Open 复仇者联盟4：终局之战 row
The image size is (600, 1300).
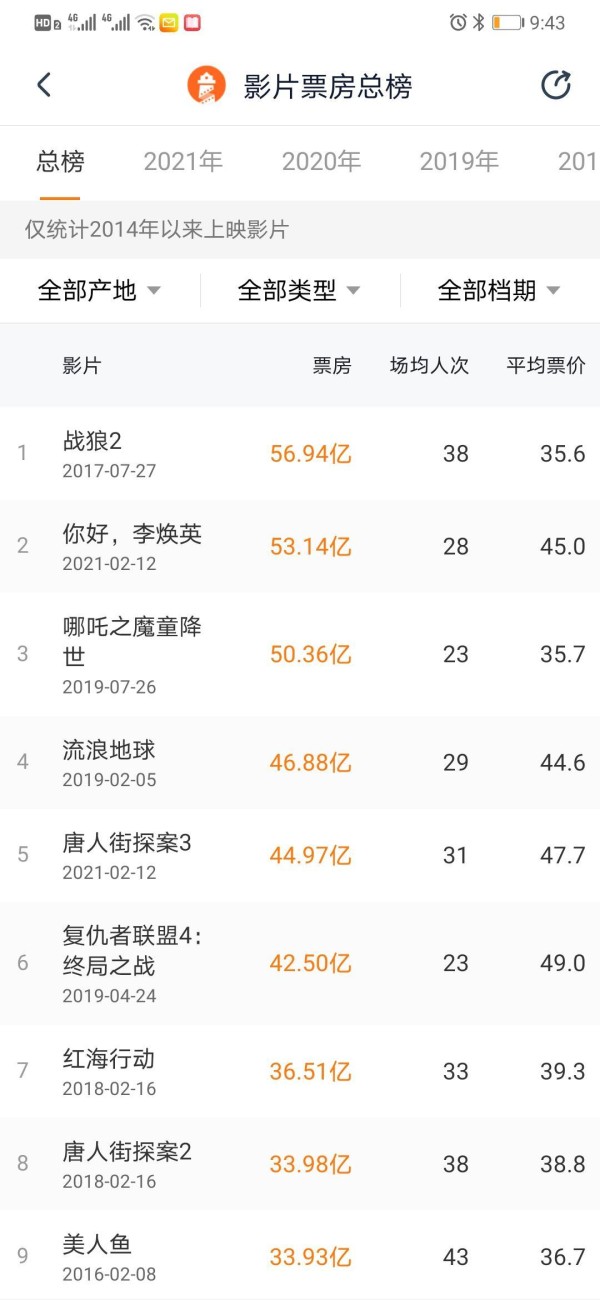point(300,963)
